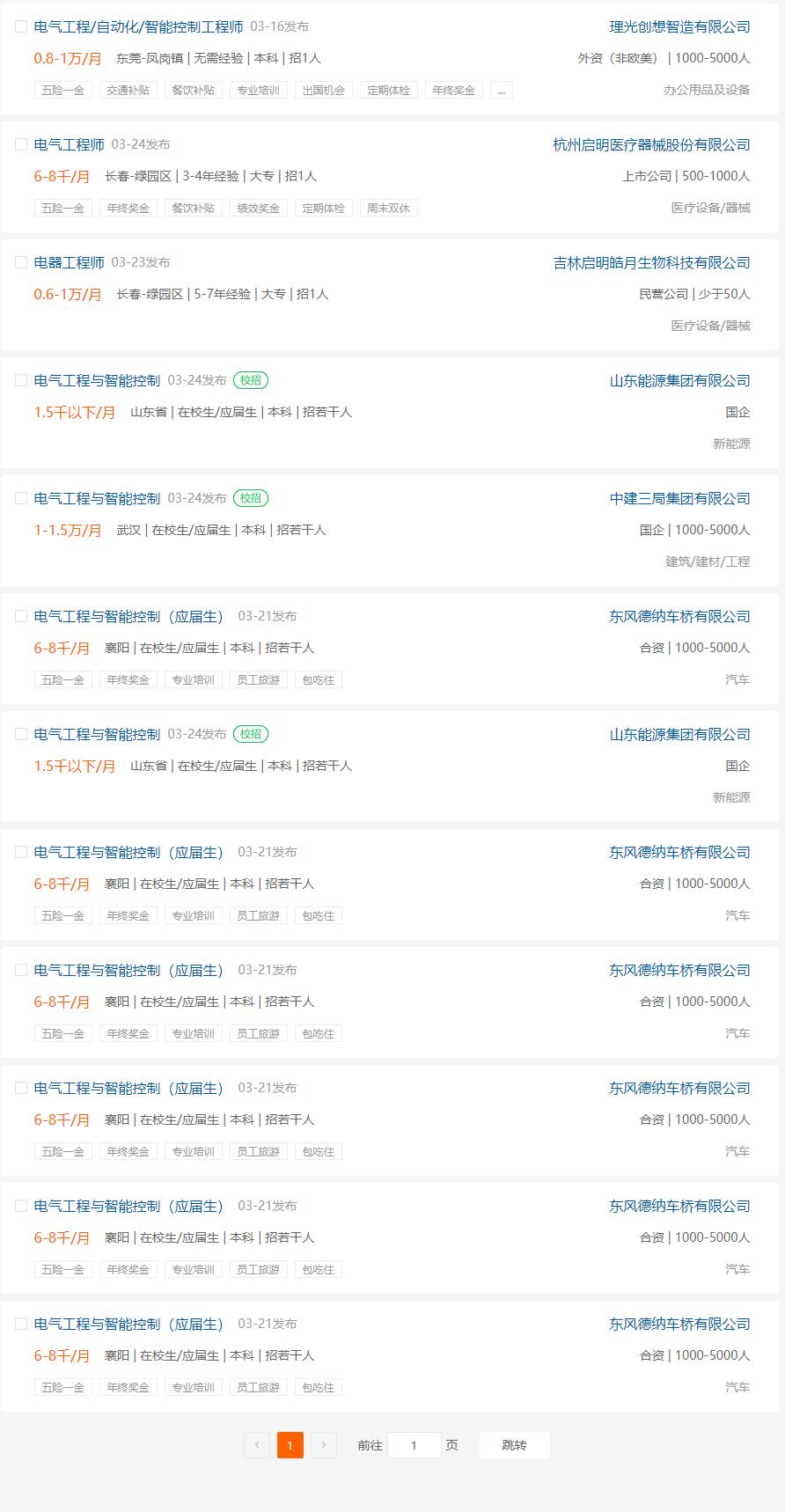Click the 校招 badge on 中建三局 posting
785x1512 pixels.
click(253, 499)
